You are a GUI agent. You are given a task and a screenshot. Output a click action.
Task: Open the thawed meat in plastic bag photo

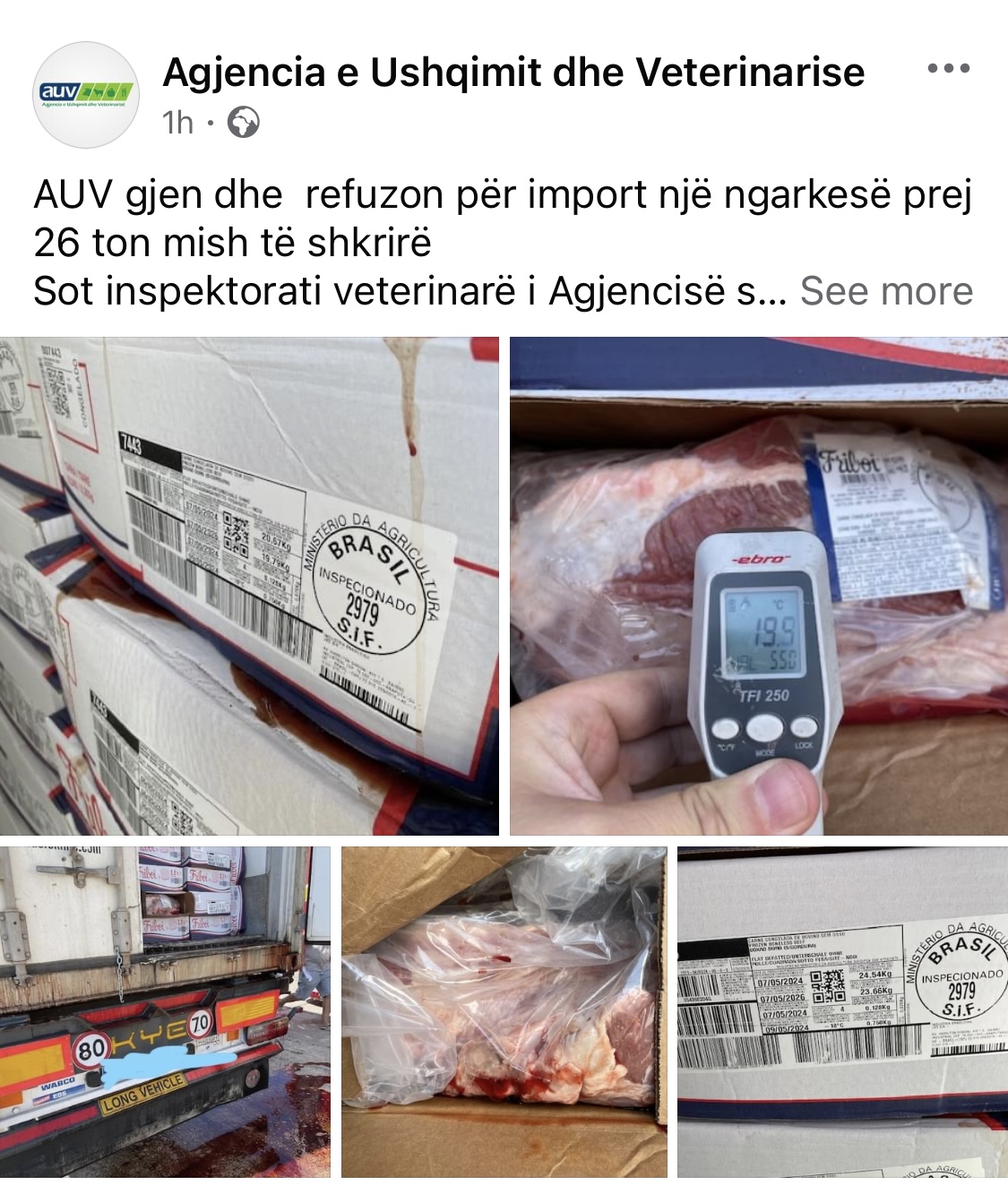click(504, 1012)
